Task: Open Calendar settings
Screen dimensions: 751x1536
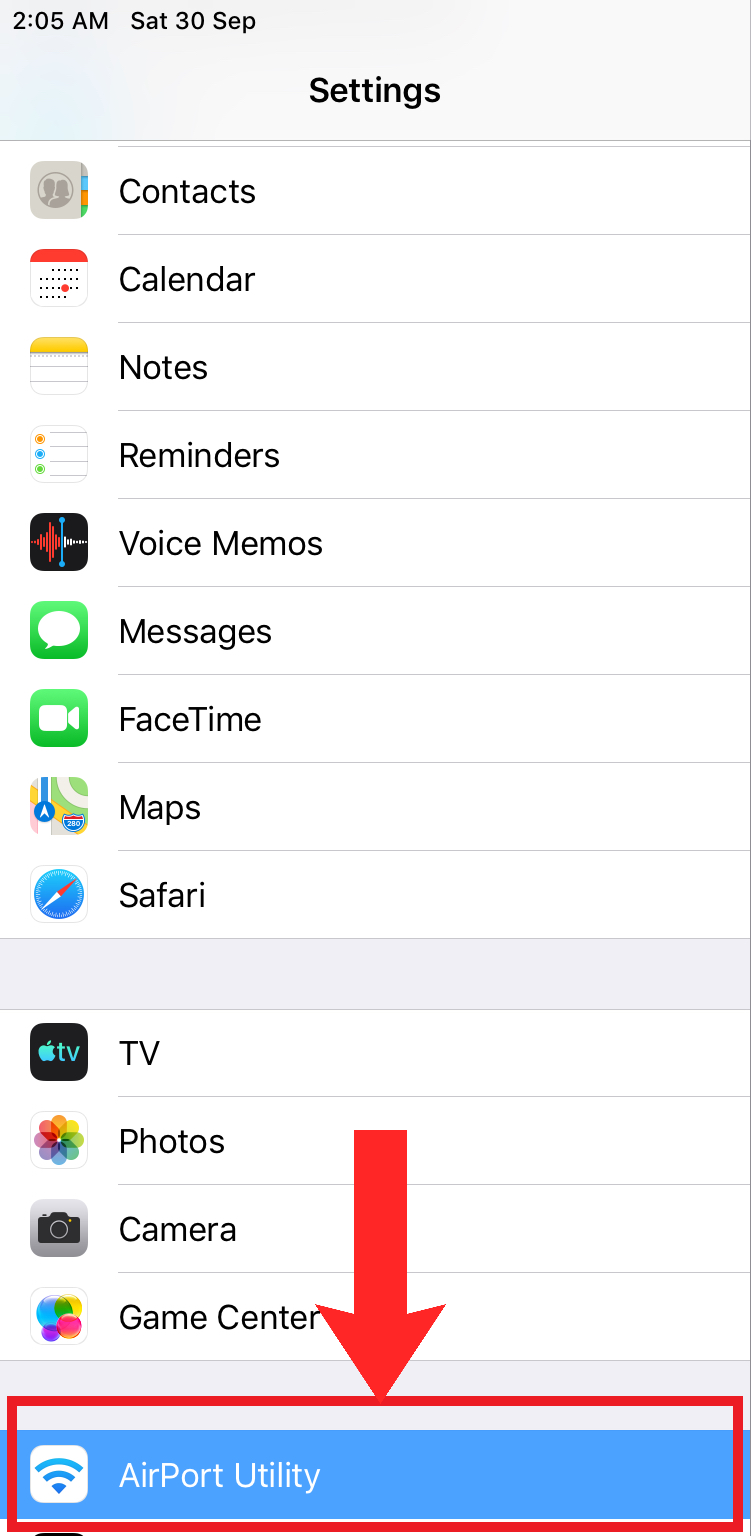Action: coord(187,279)
